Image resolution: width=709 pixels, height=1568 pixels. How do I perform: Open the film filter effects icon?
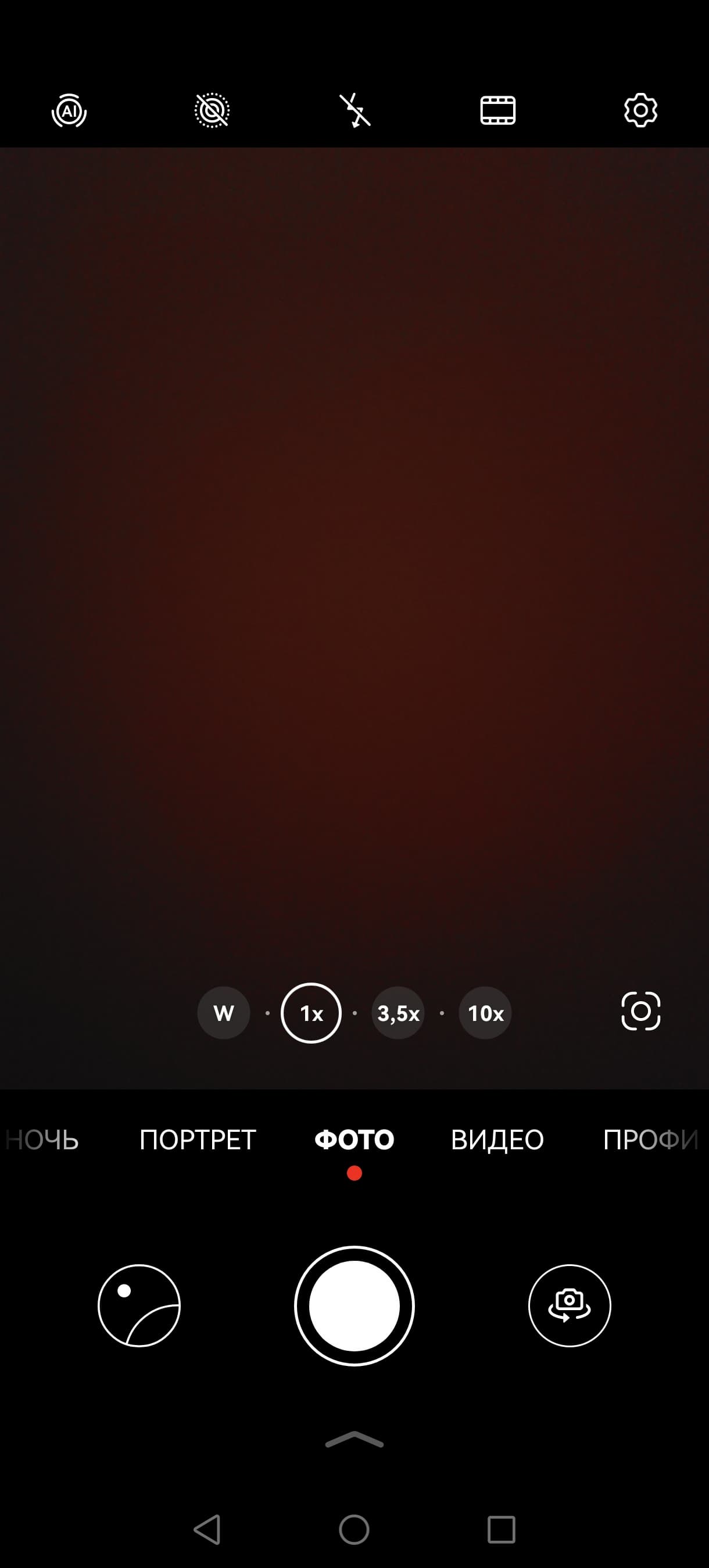pyautogui.click(x=497, y=111)
